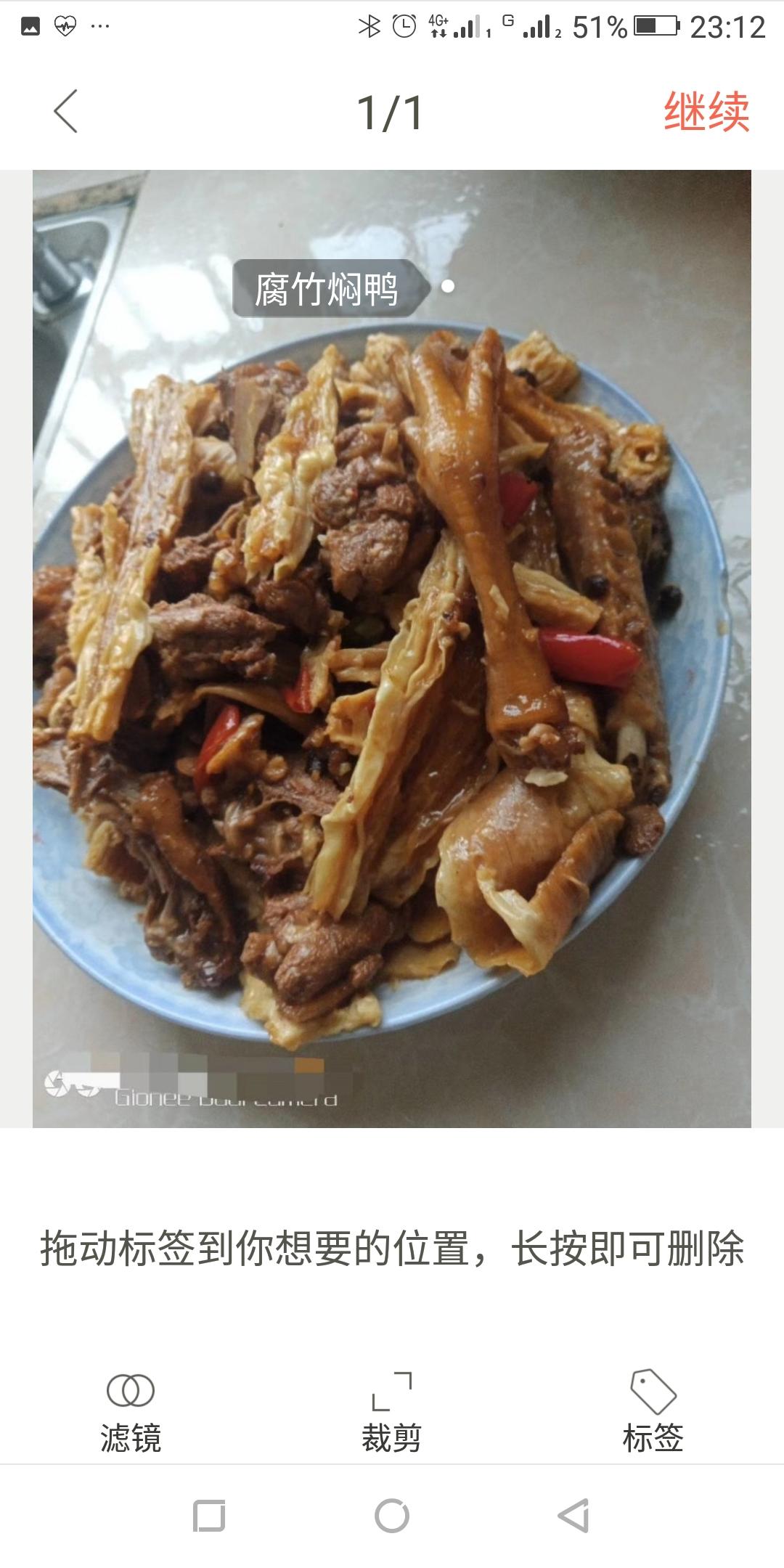Open the 滤镜 filter tool
The height and width of the screenshot is (1568, 784).
(x=131, y=1413)
